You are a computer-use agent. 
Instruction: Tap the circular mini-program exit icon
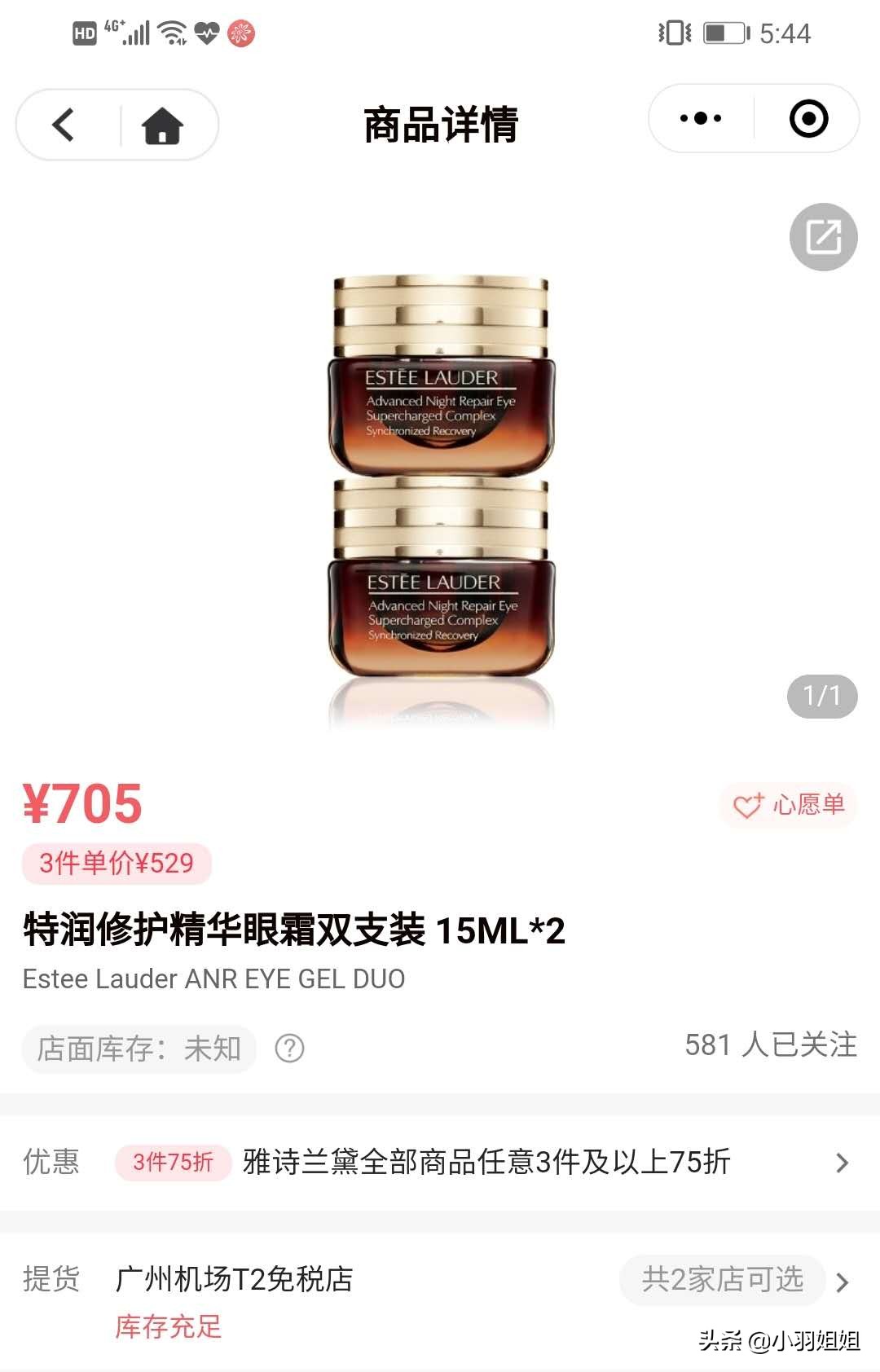point(807,118)
